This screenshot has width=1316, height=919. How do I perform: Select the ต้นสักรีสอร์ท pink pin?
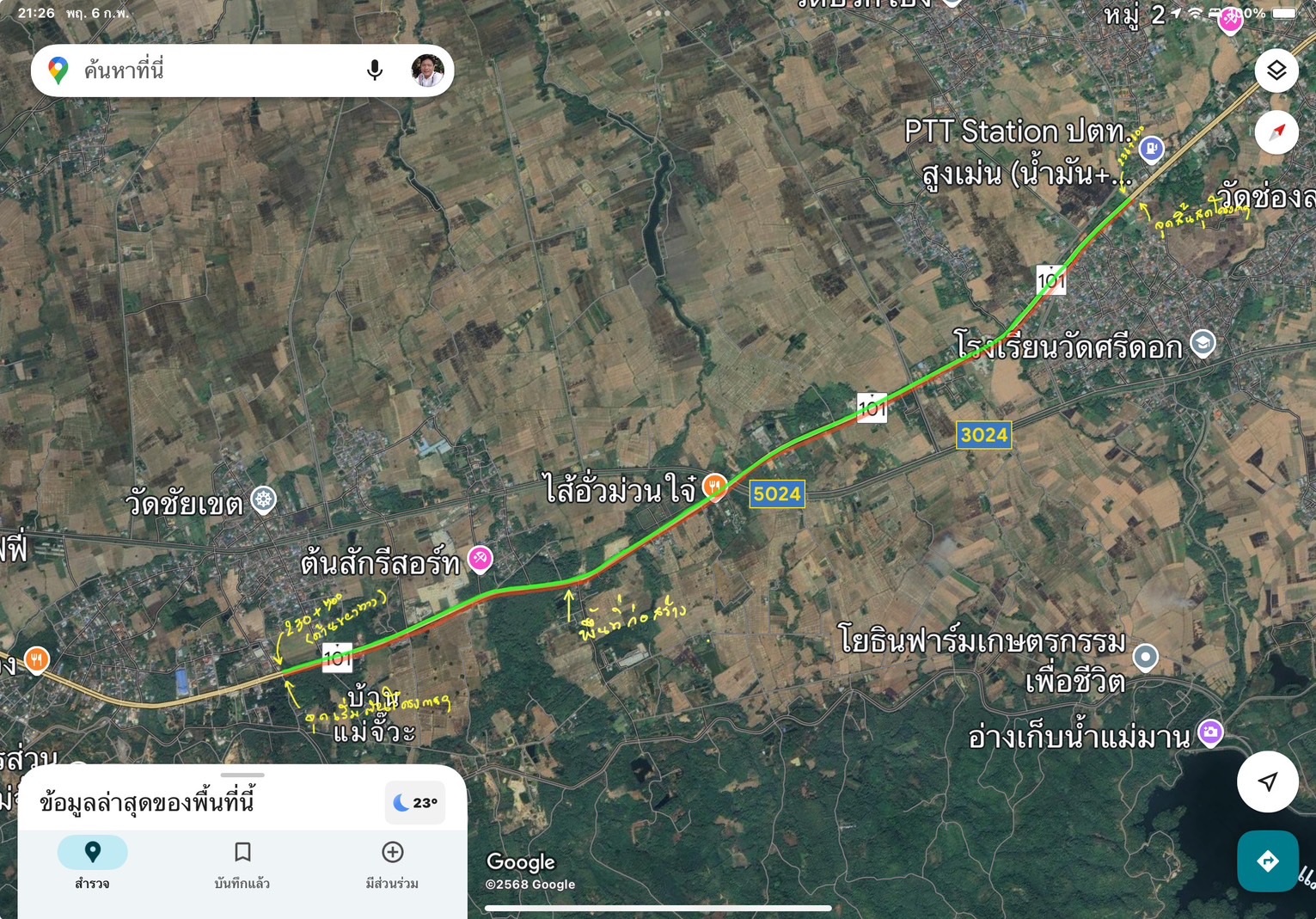coord(480,560)
